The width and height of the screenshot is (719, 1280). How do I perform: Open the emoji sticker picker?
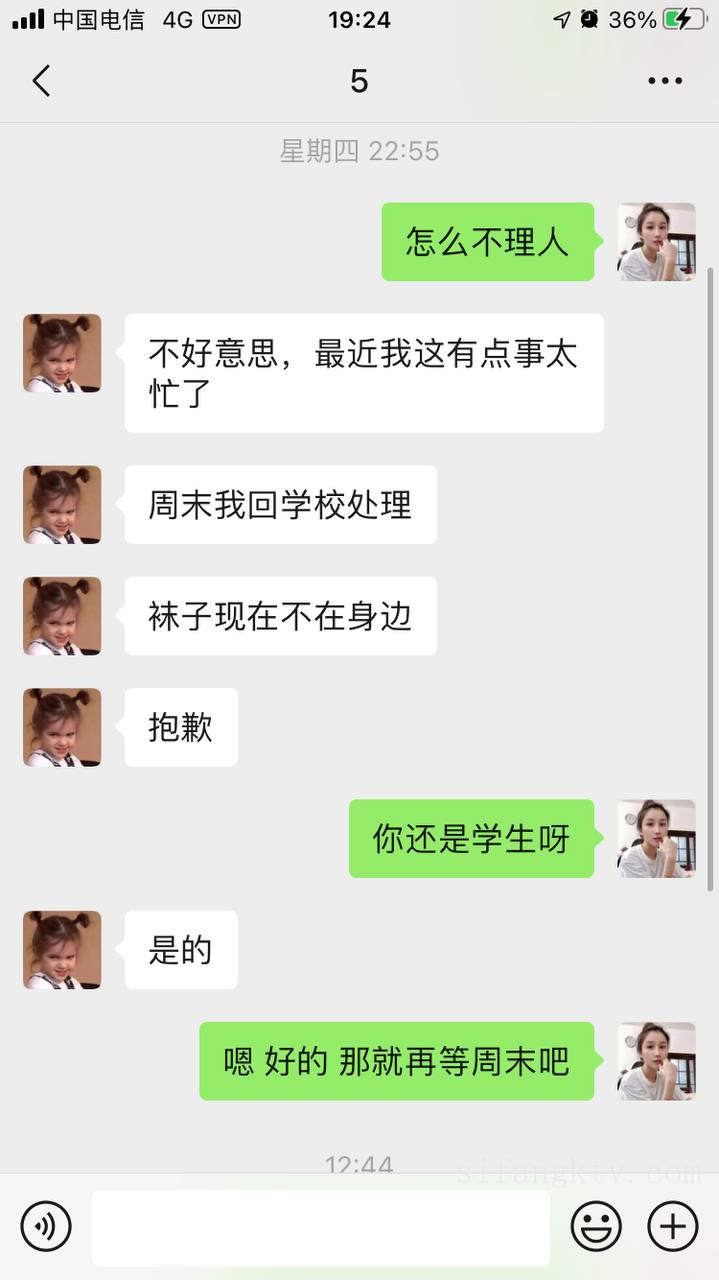point(596,1226)
